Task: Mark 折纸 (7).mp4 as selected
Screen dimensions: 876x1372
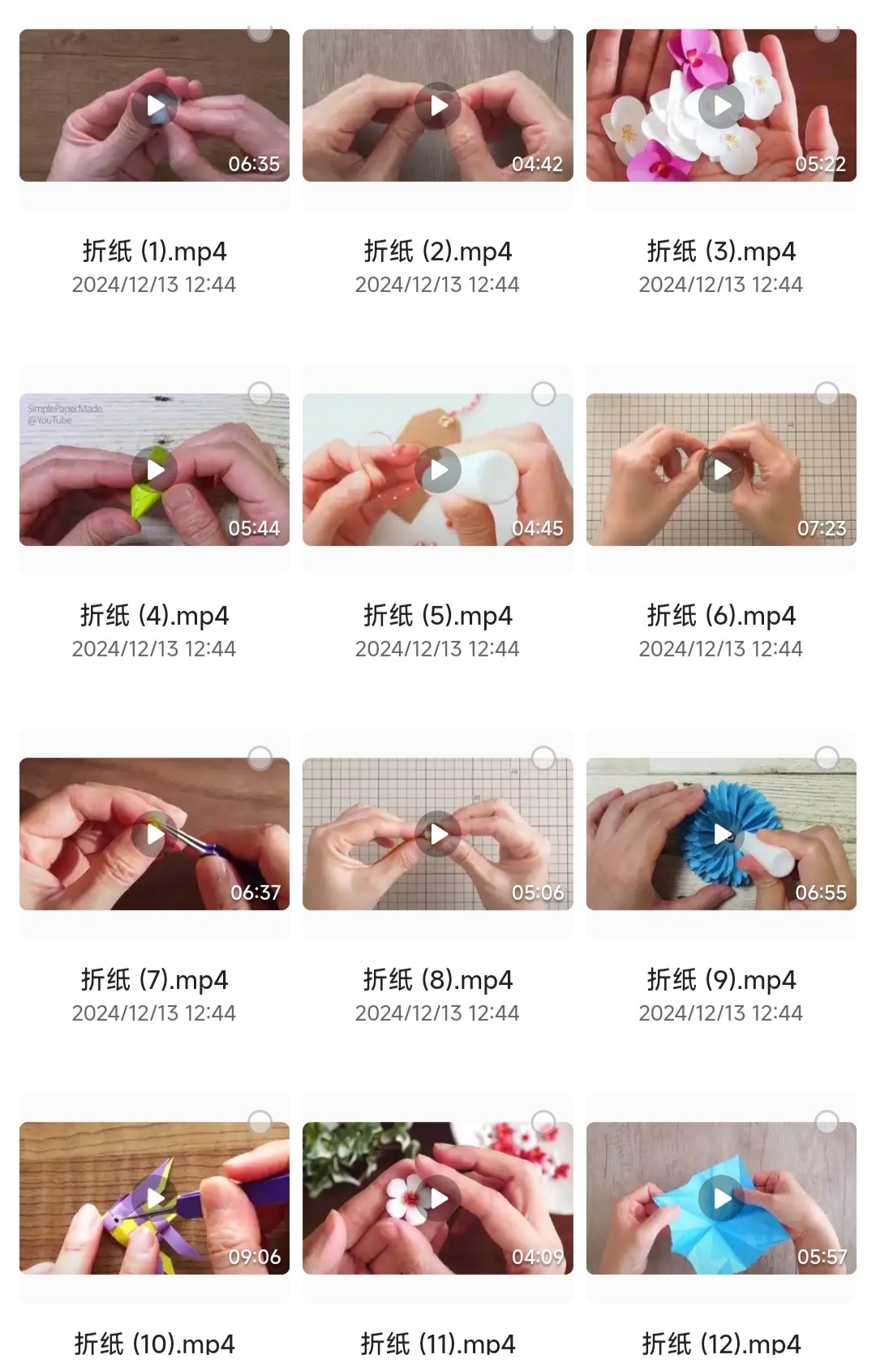Action: click(260, 758)
